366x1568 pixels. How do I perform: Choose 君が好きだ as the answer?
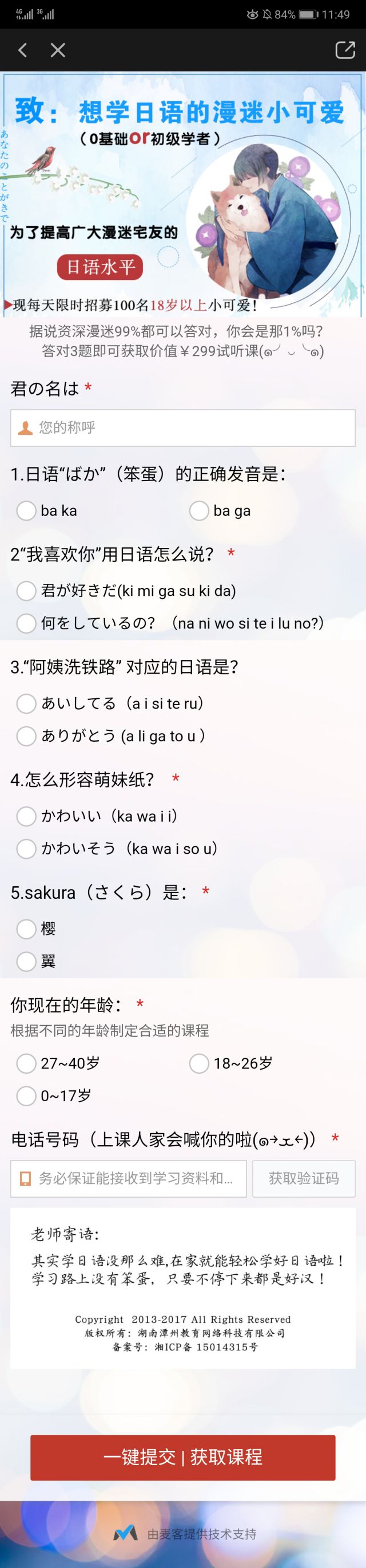[x=26, y=590]
